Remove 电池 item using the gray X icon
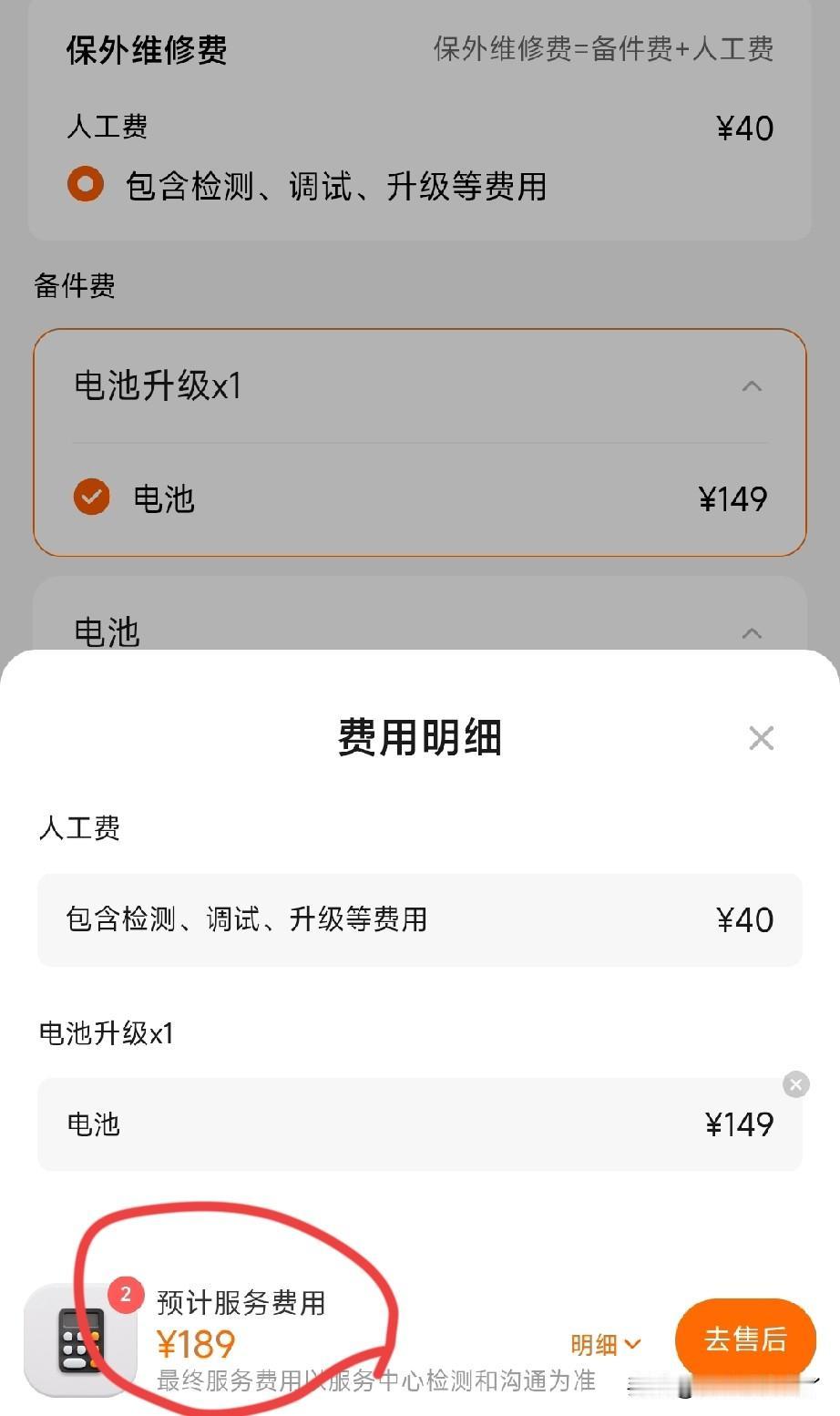The image size is (840, 1416). pyautogui.click(x=795, y=1084)
